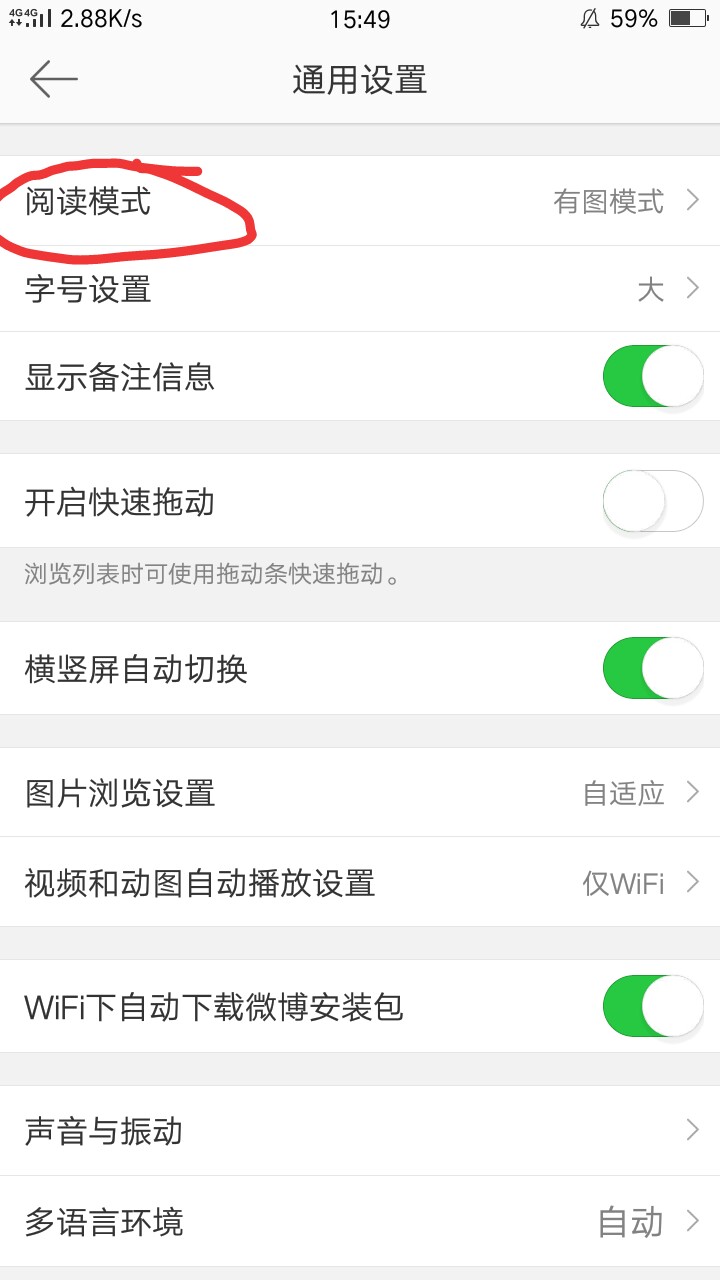Toggle WiFi下自动下载微博安装包 switch off
Image resolution: width=720 pixels, height=1280 pixels.
tap(652, 1006)
